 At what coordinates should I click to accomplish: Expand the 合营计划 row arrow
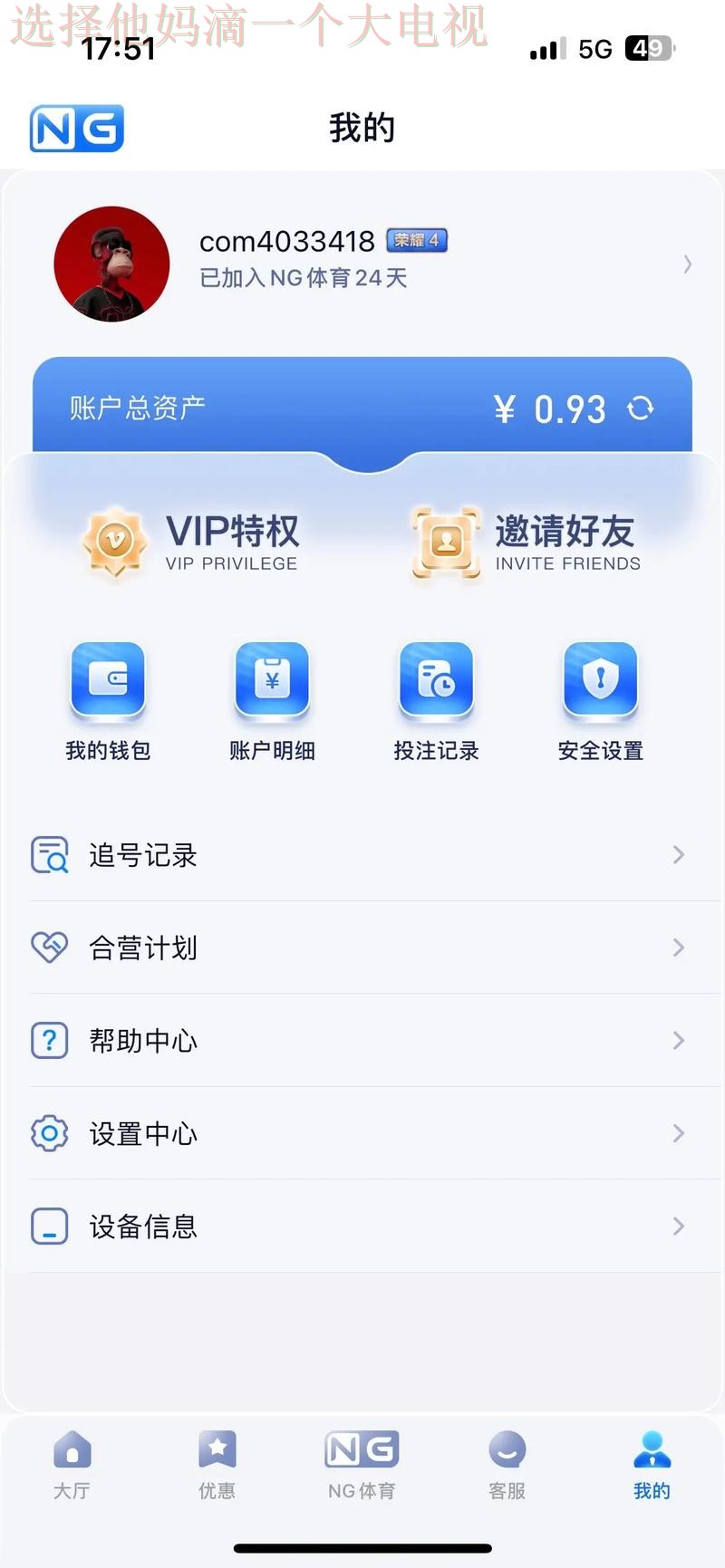coord(679,948)
